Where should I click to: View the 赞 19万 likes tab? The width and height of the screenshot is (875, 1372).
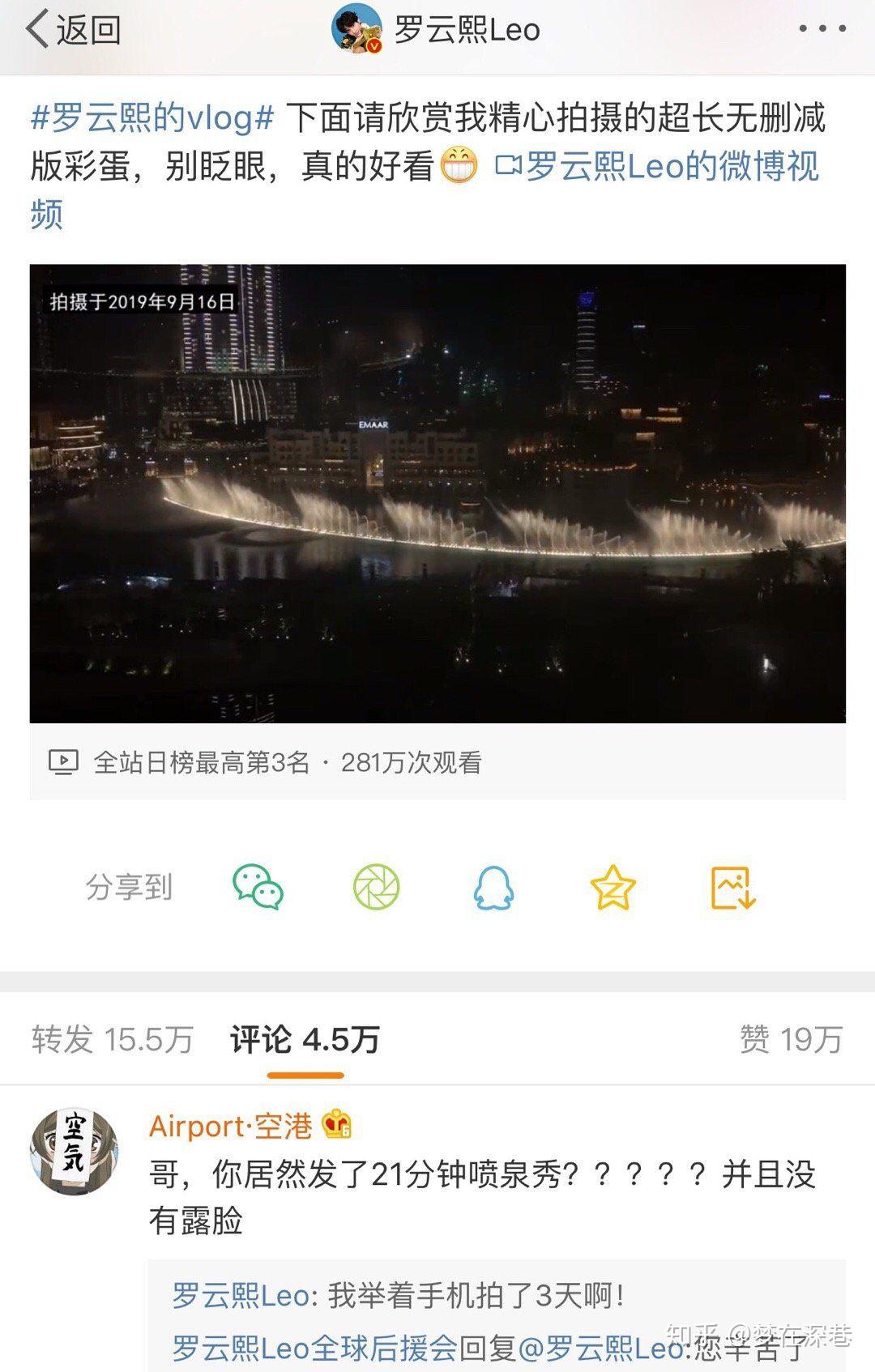click(x=791, y=1039)
